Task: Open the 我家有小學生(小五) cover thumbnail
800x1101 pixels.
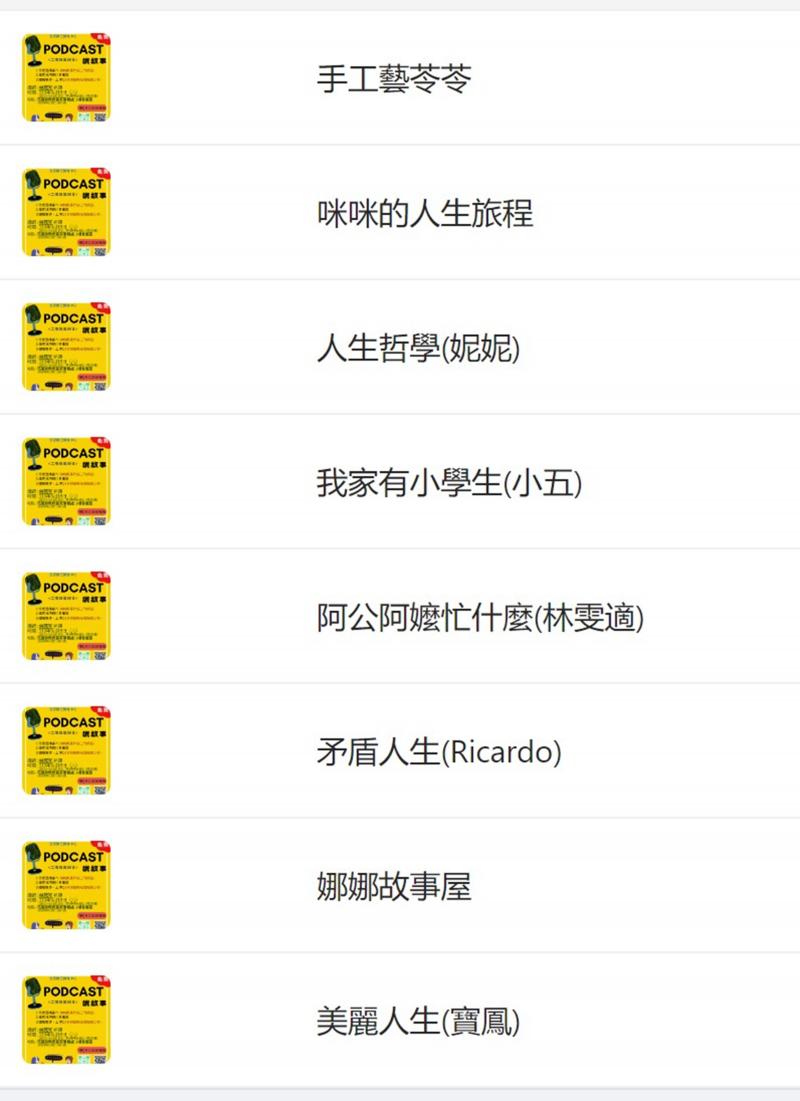Action: click(67, 480)
